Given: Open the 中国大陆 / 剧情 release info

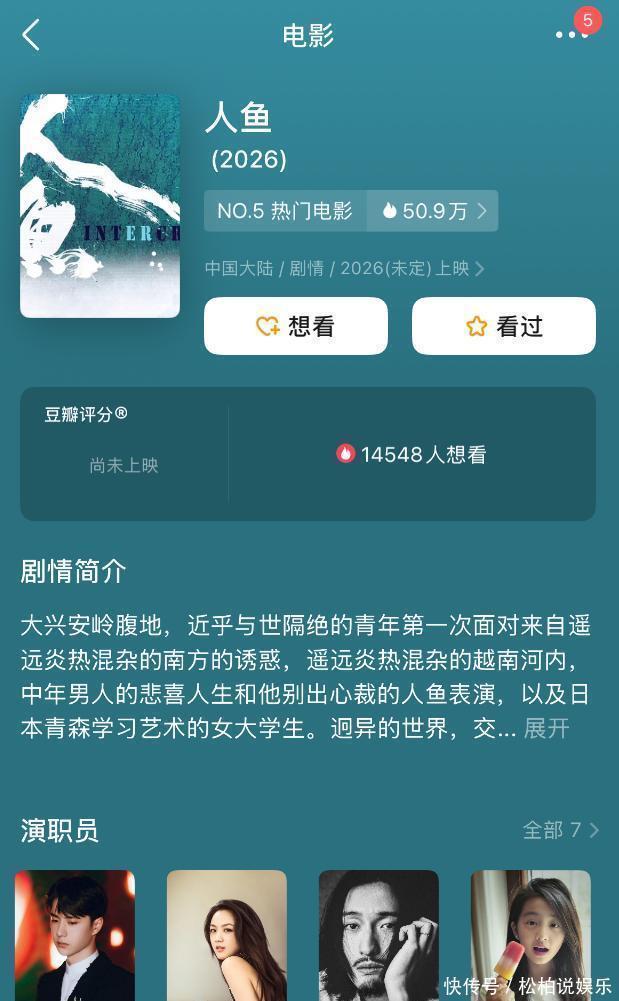Looking at the screenshot, I should tap(344, 268).
